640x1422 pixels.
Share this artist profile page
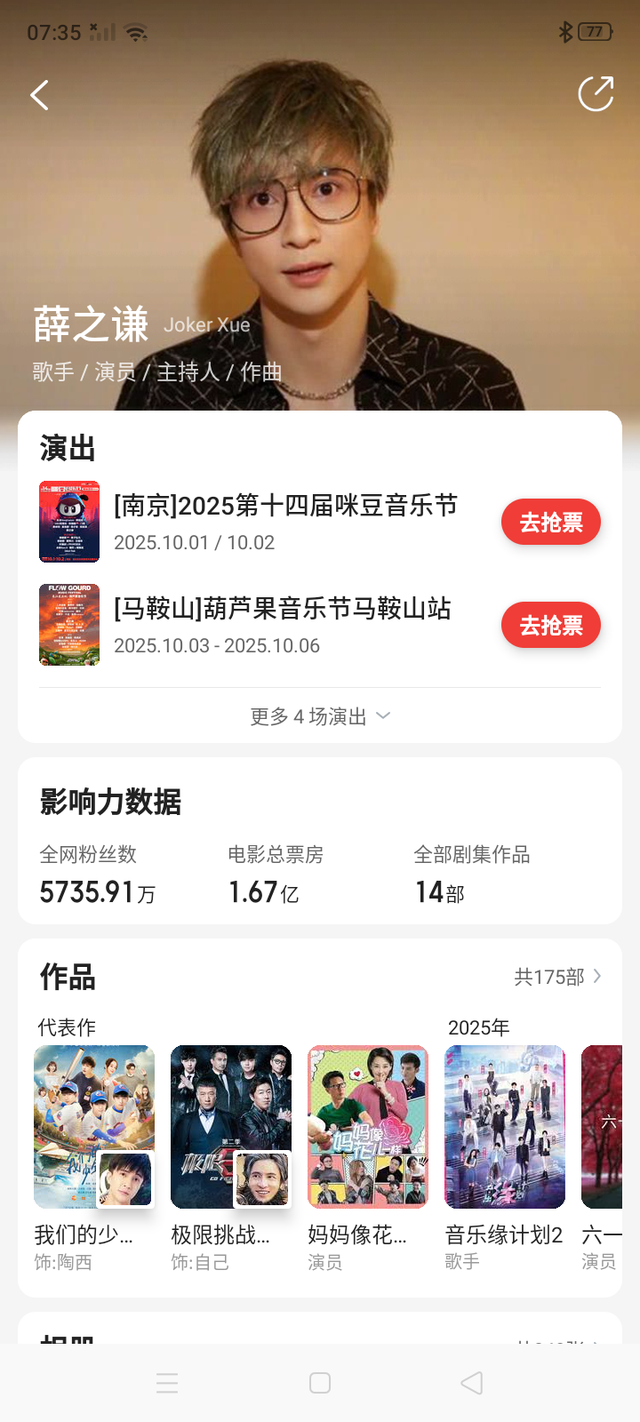point(596,94)
